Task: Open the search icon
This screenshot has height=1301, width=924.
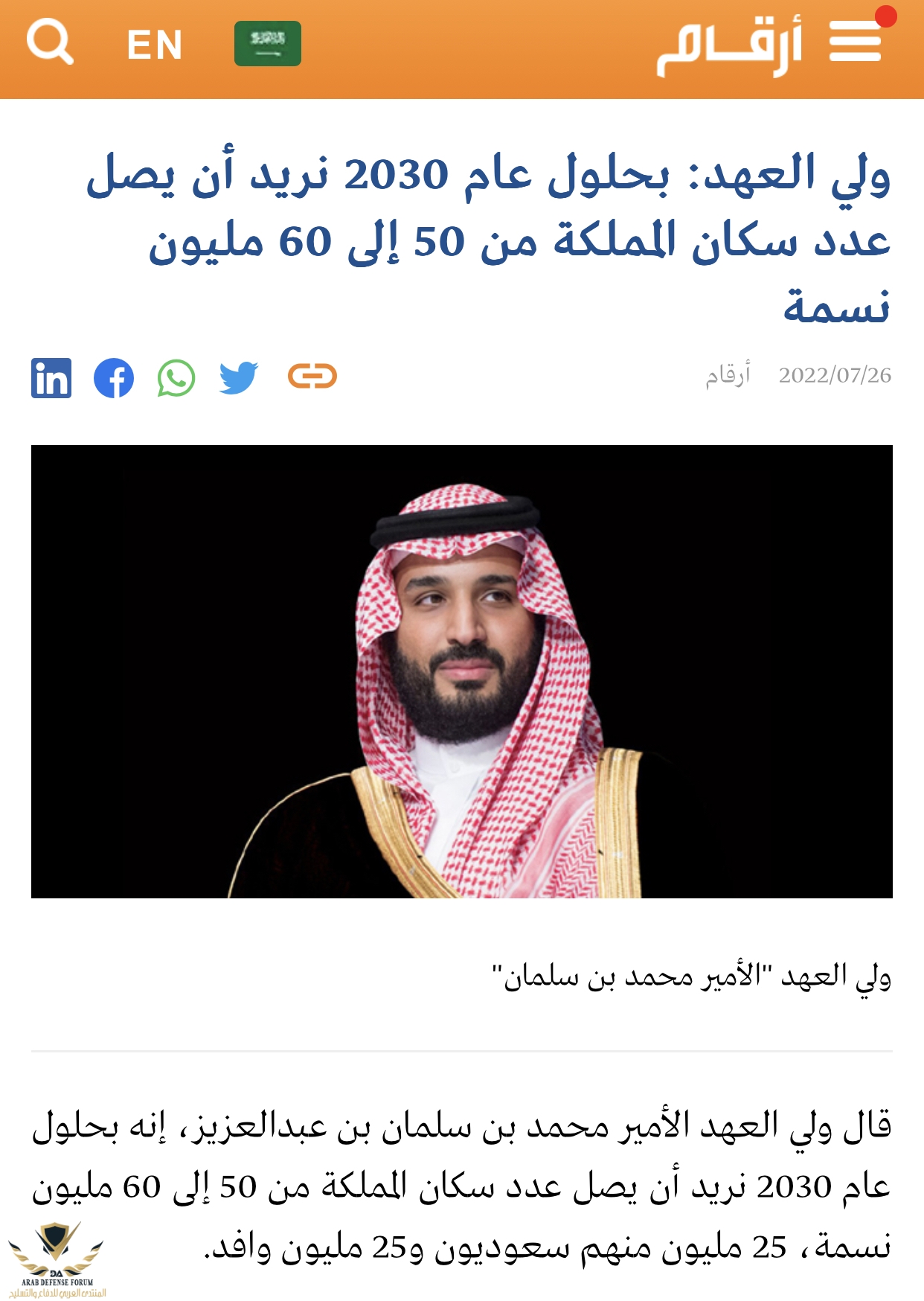Action: click(x=49, y=42)
